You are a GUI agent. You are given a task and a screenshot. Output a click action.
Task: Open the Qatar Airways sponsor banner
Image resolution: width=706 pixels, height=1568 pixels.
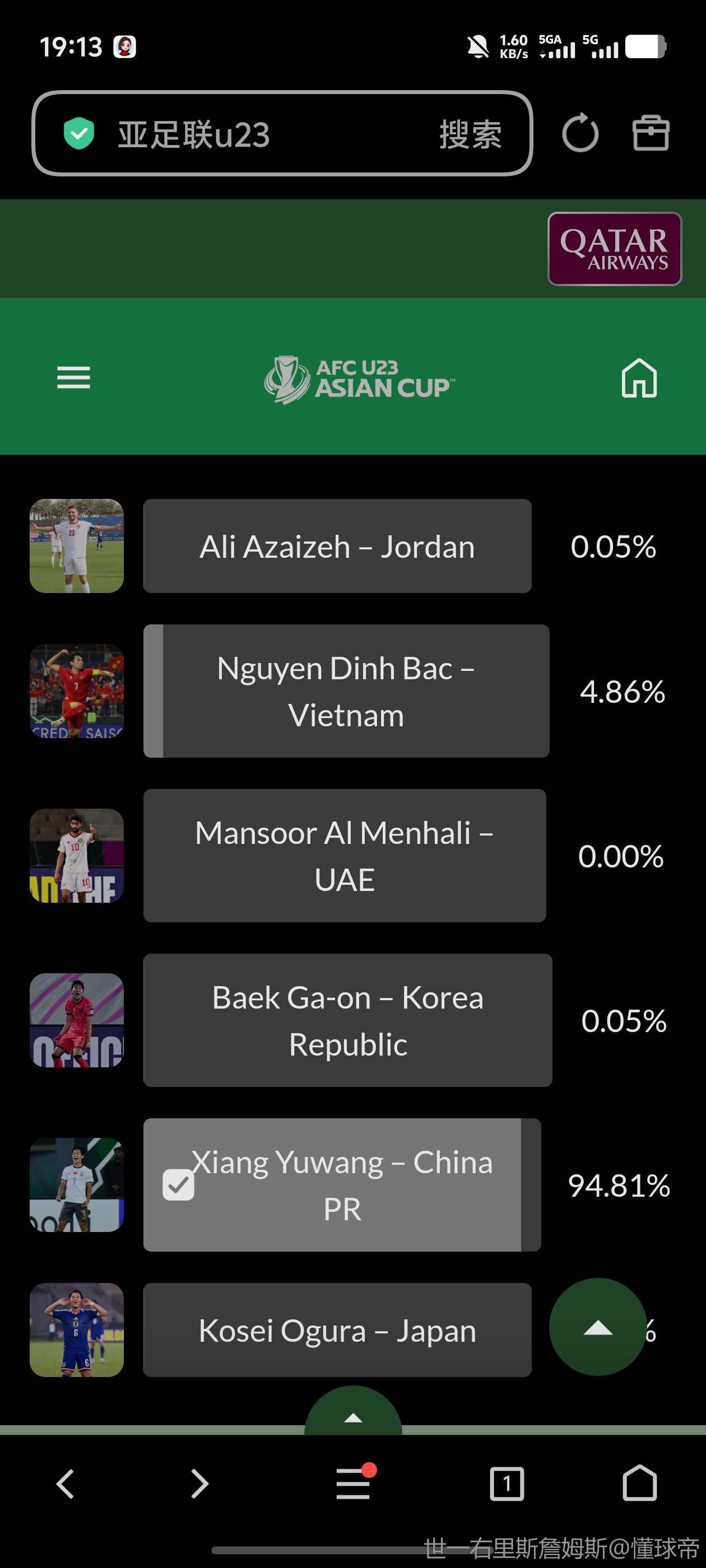(x=614, y=248)
